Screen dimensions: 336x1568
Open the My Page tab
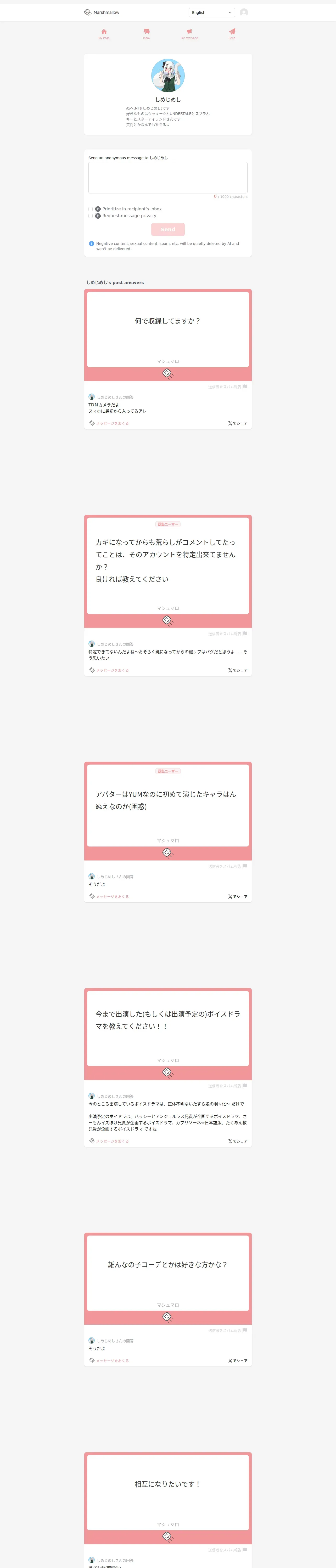click(104, 33)
